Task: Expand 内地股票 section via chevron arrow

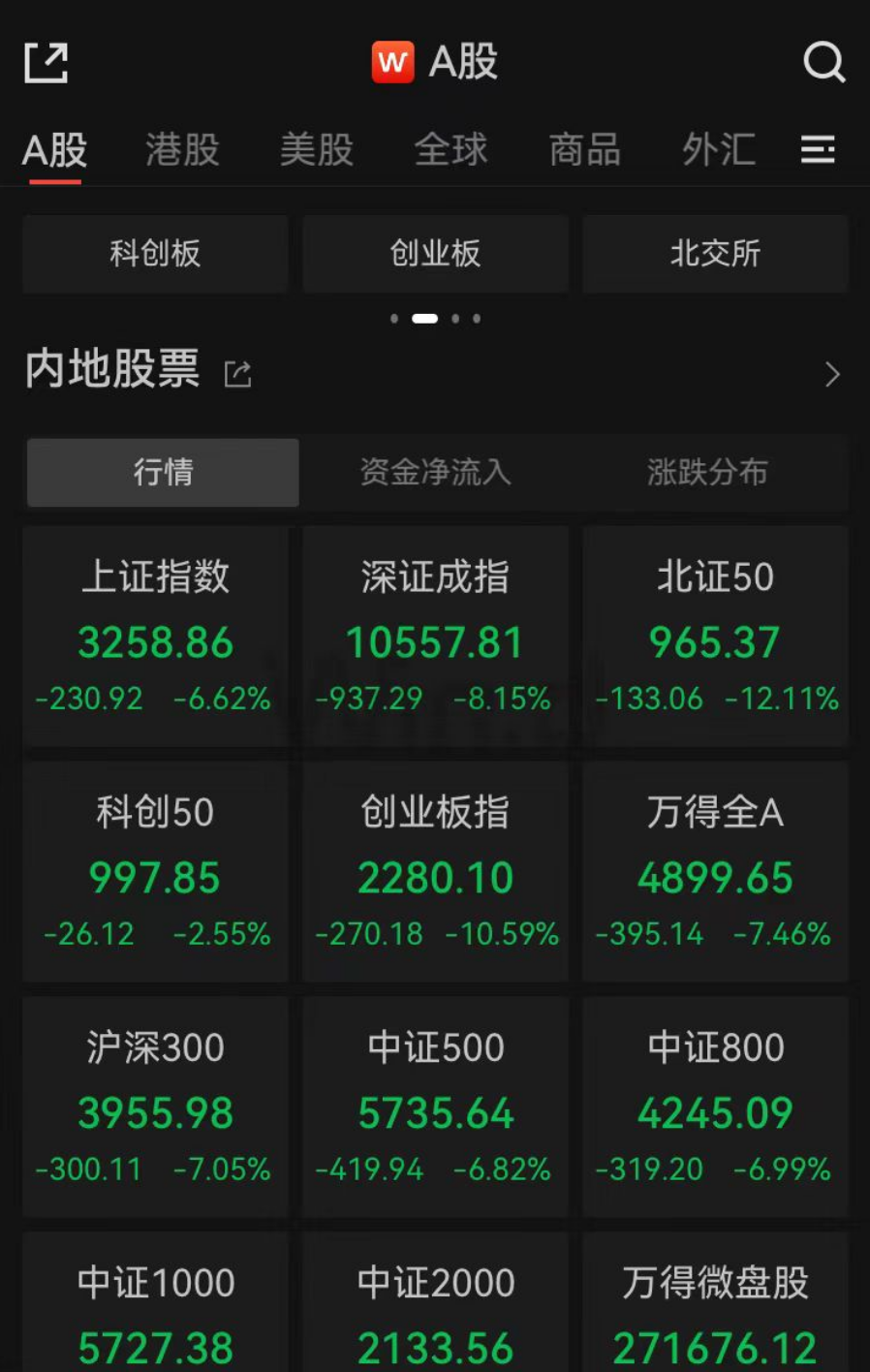Action: (x=831, y=374)
